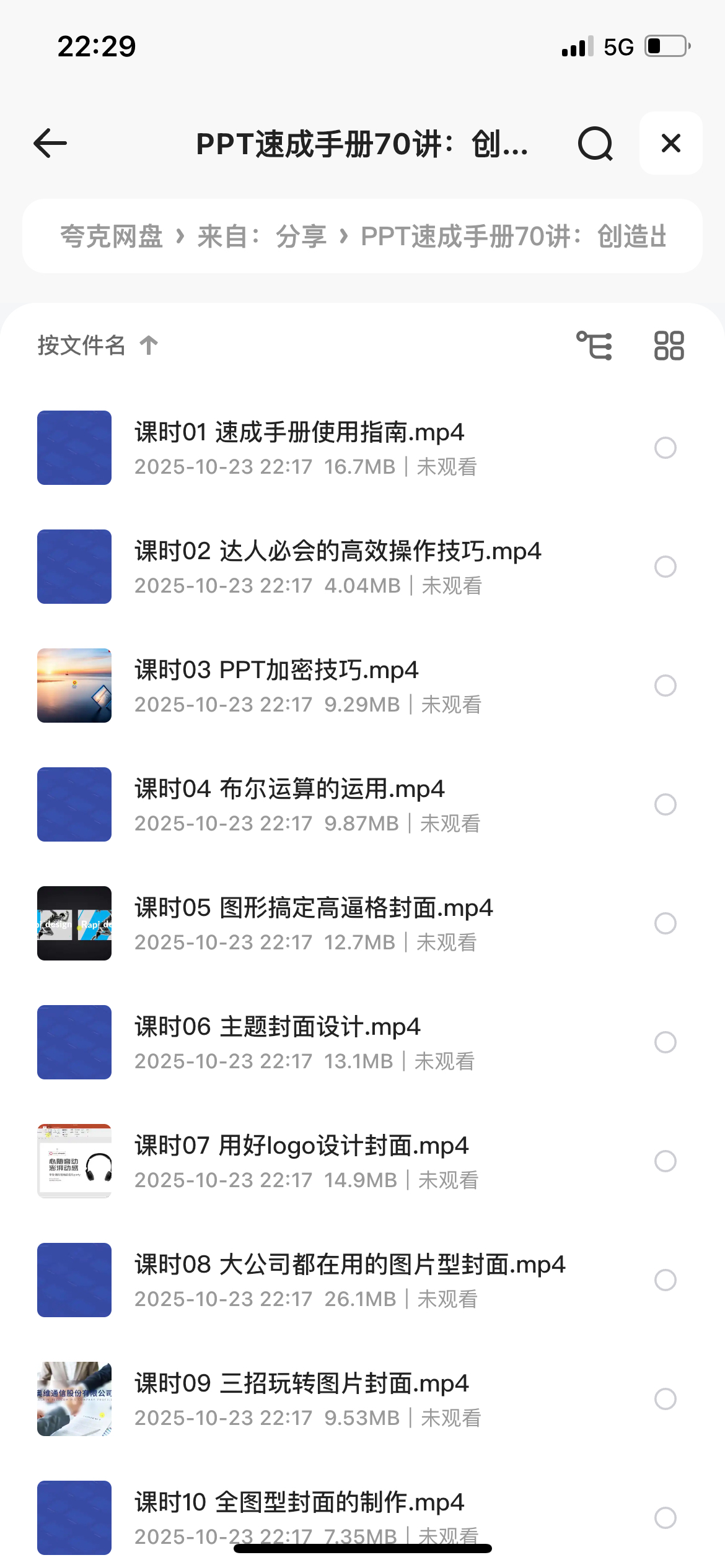This screenshot has height=1568, width=725.
Task: Select the circle for 课时01 速成手册使用指南
Action: coord(665,448)
